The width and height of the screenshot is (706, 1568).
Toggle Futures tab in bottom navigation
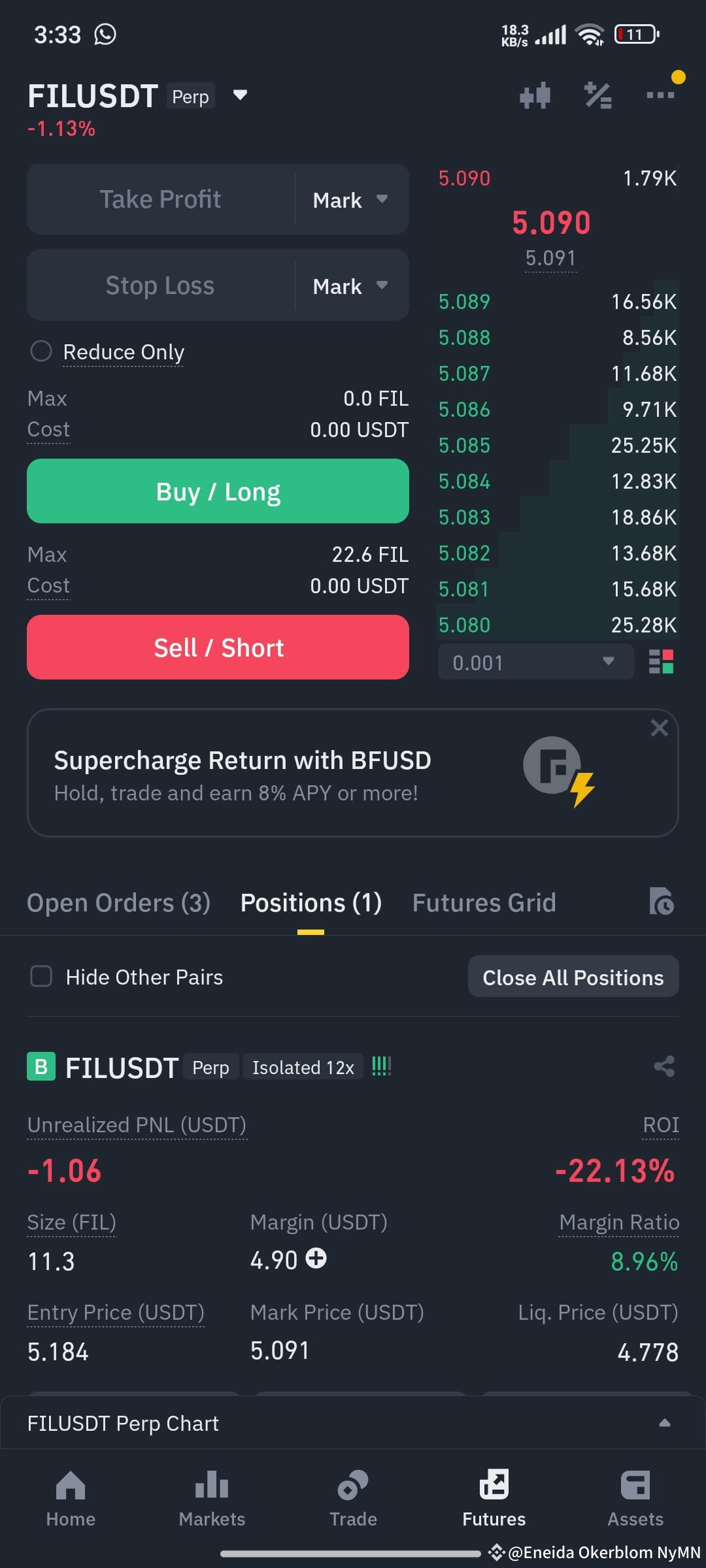coord(494,1496)
